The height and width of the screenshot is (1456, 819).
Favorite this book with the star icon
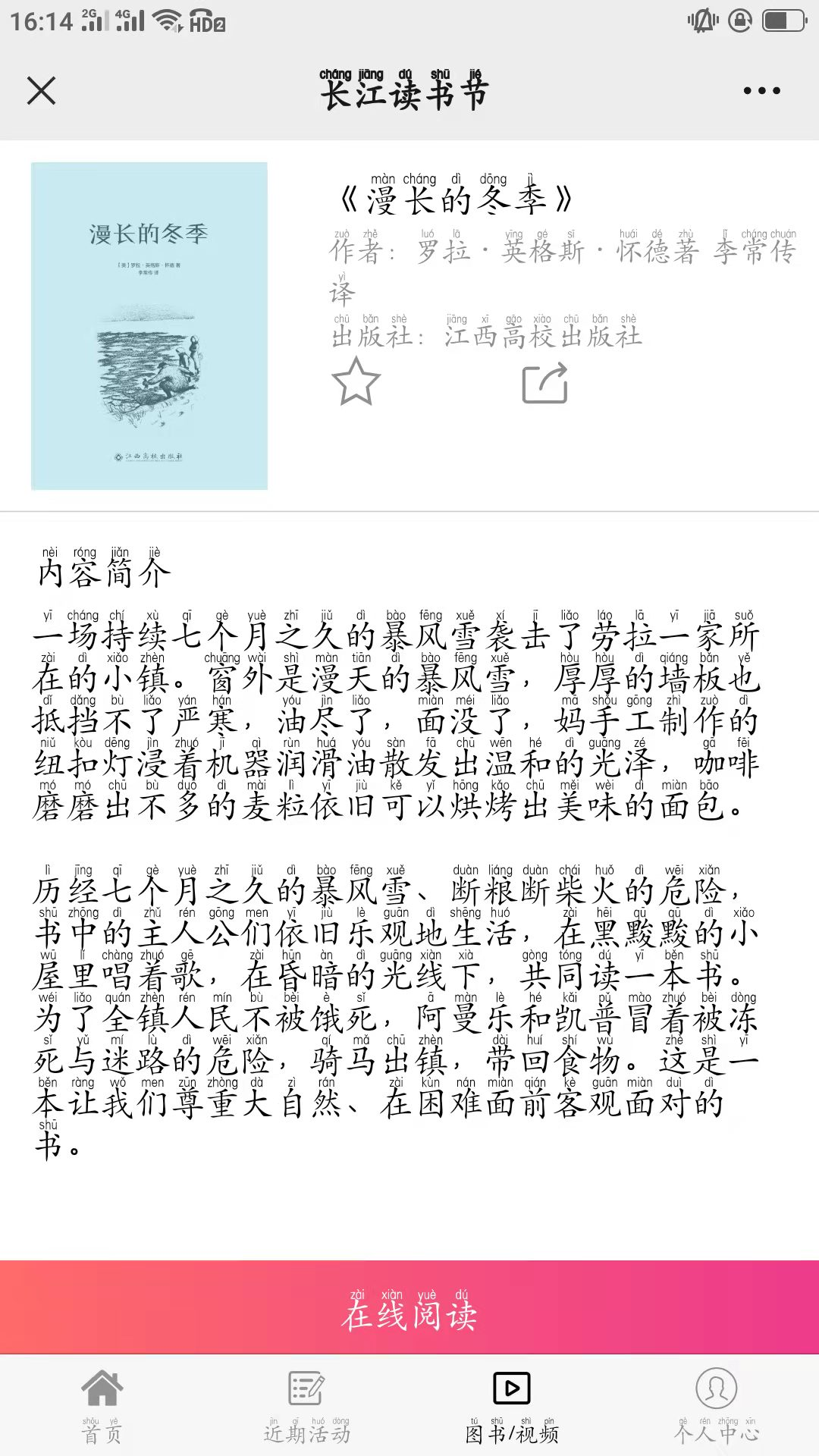click(356, 382)
